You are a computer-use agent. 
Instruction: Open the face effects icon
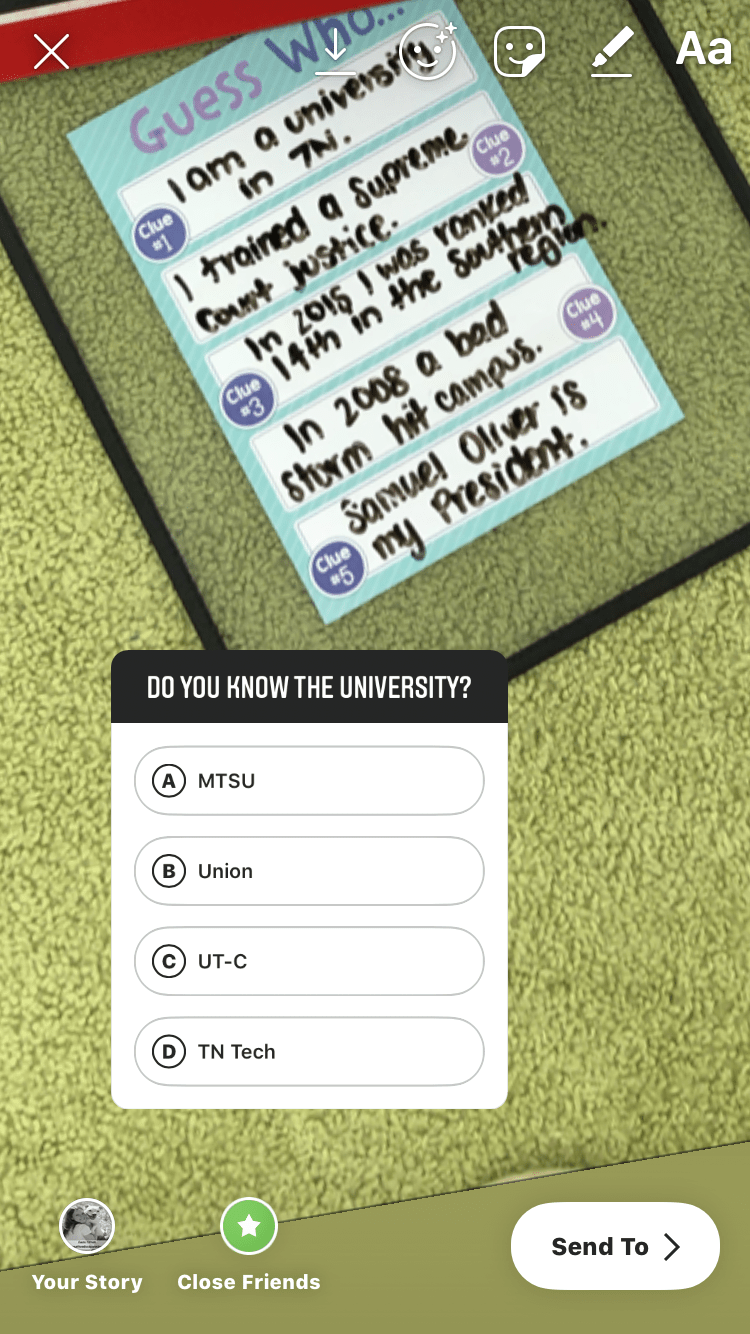click(428, 51)
